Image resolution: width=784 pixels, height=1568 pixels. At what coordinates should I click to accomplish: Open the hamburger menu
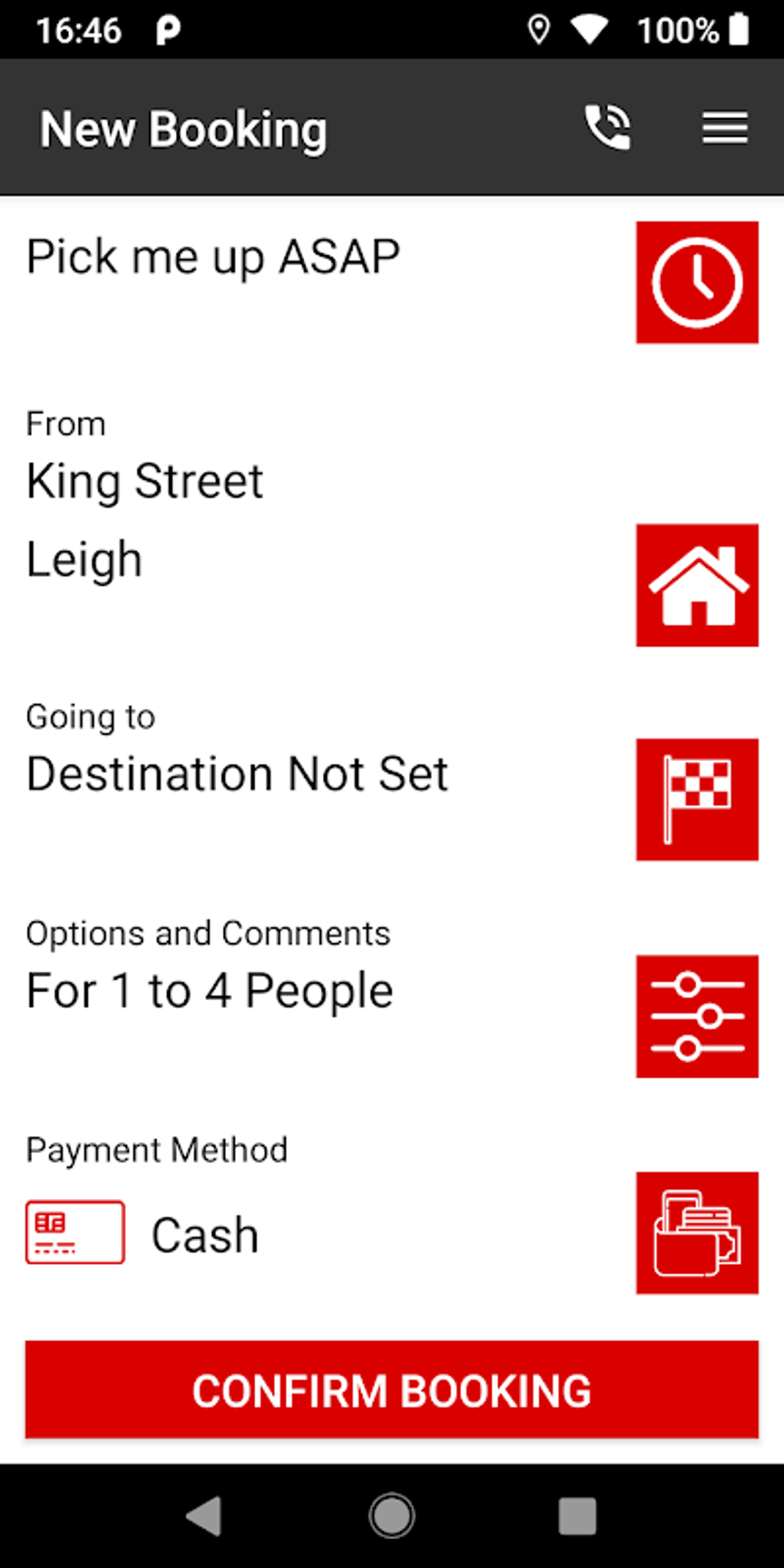pyautogui.click(x=724, y=128)
